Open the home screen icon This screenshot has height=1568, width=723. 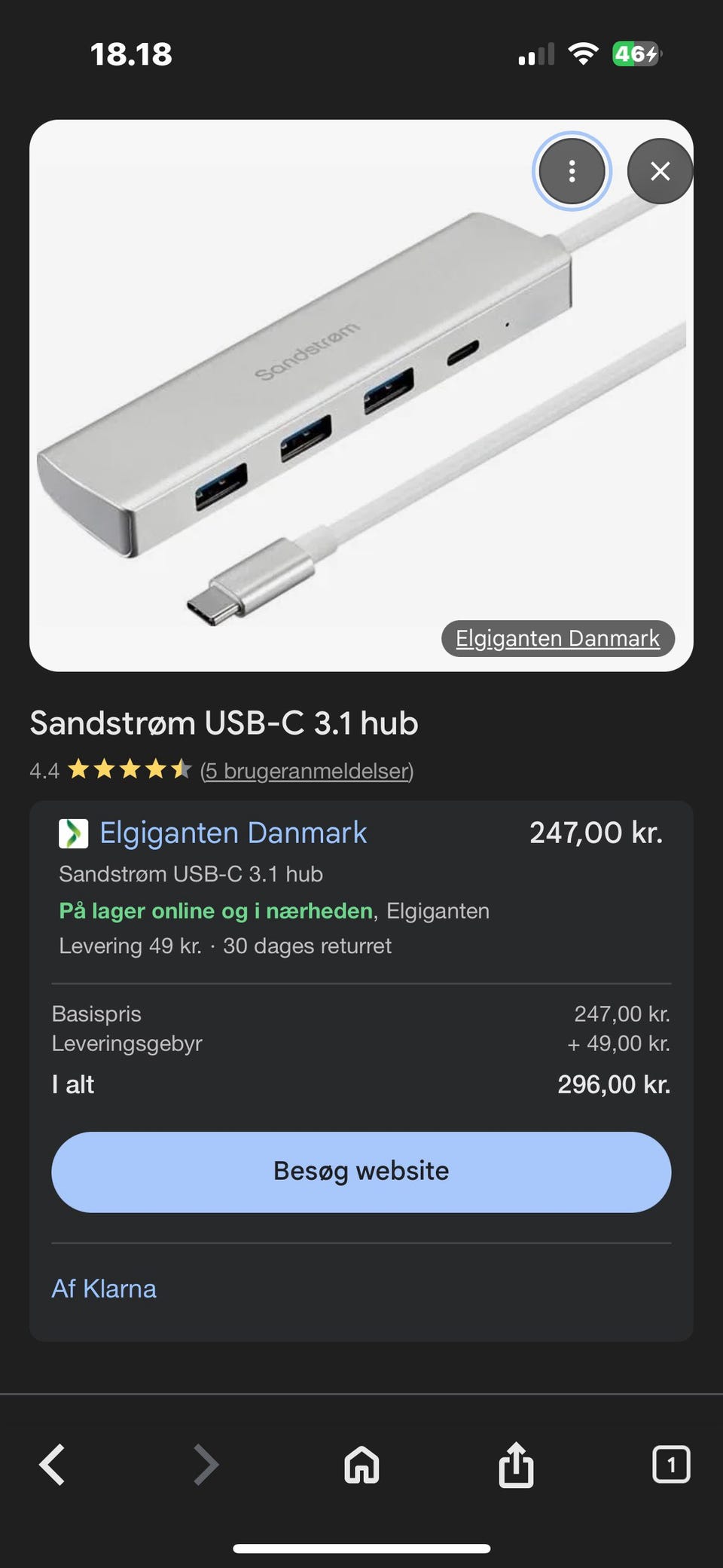coord(361,1465)
